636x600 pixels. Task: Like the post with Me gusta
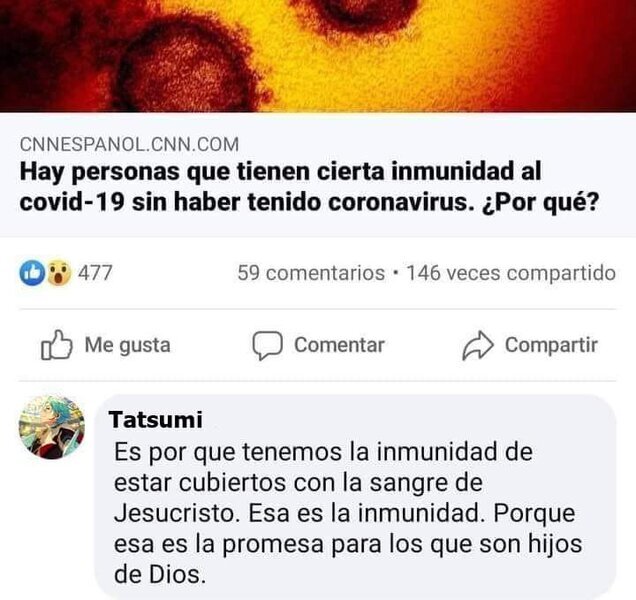click(106, 345)
